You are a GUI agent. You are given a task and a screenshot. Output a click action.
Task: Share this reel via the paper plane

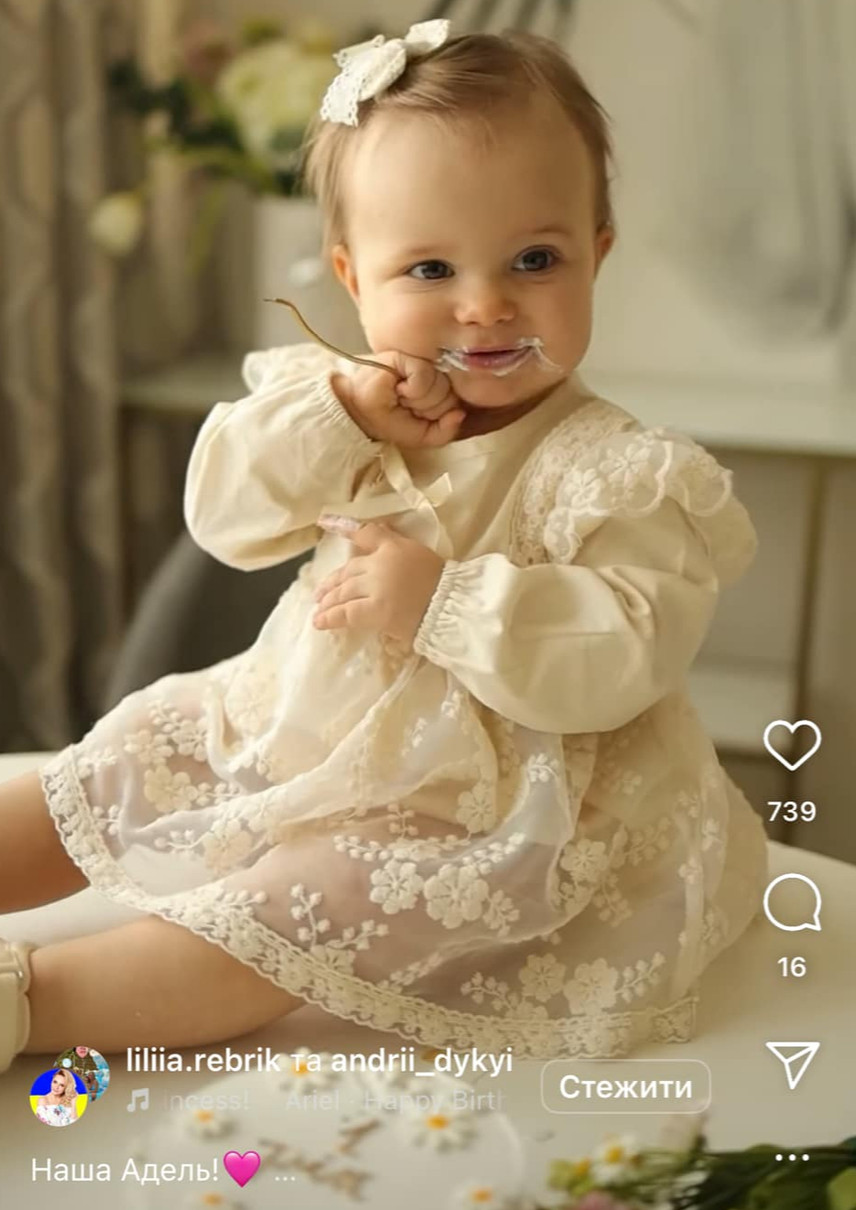792,1064
